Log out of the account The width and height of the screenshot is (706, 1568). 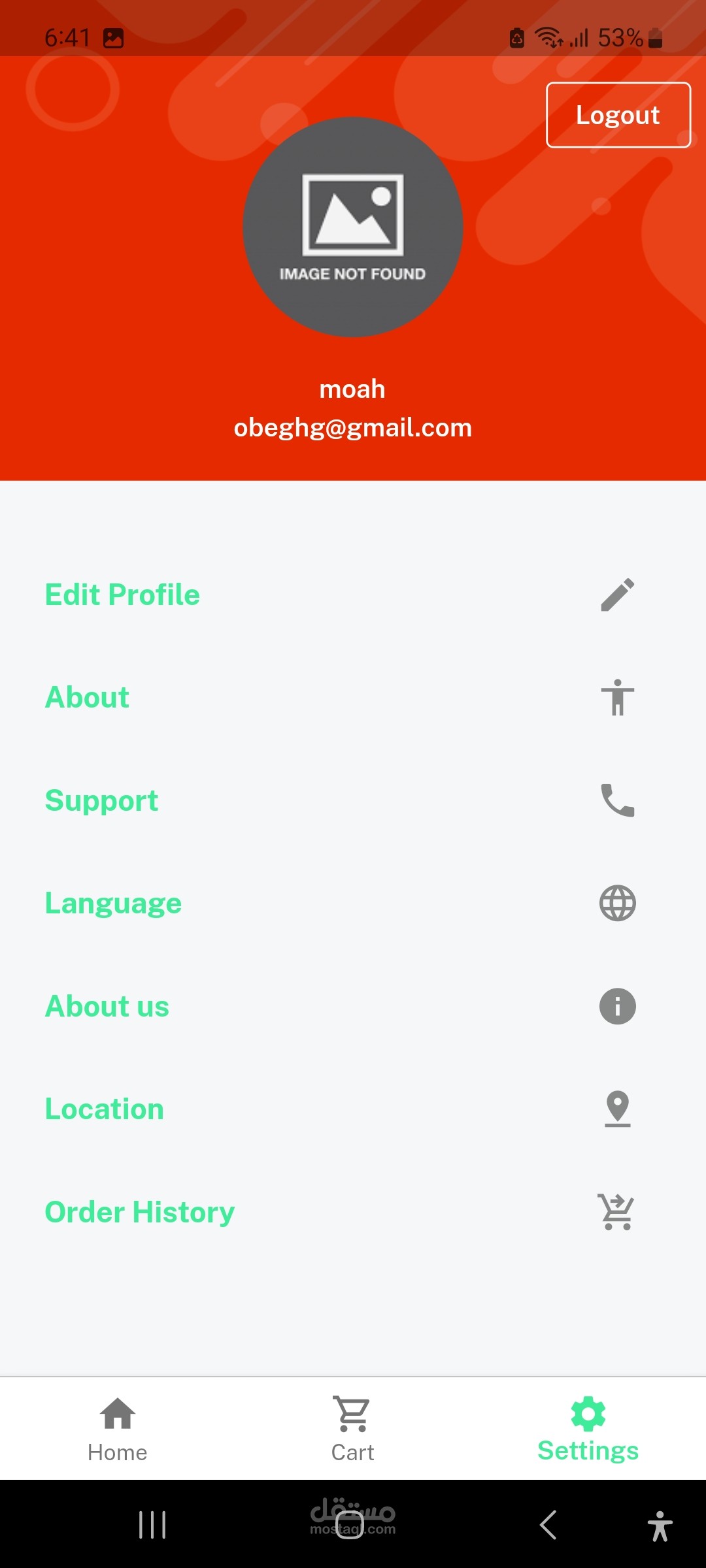[x=618, y=115]
